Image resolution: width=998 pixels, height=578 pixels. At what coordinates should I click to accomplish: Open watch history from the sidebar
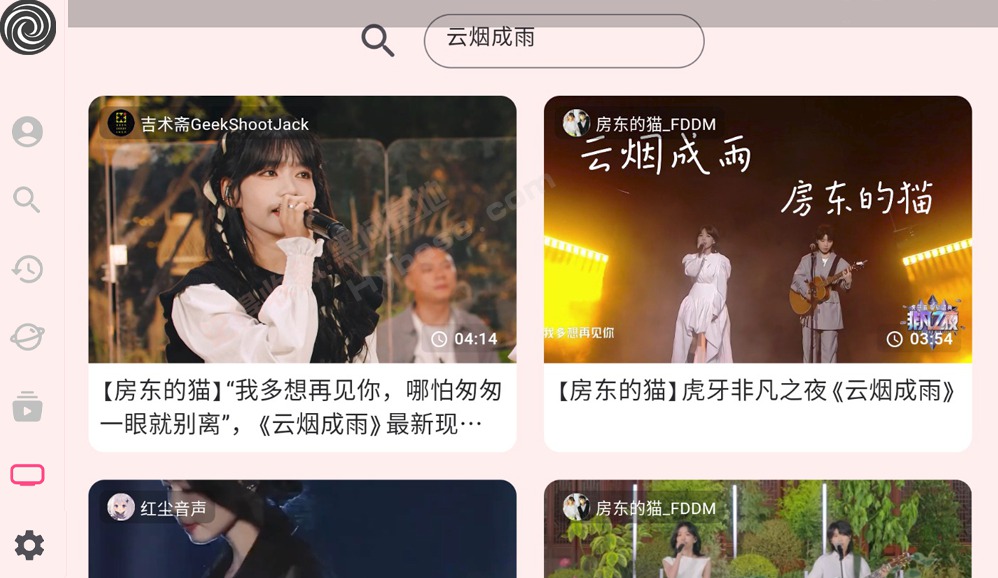(27, 269)
